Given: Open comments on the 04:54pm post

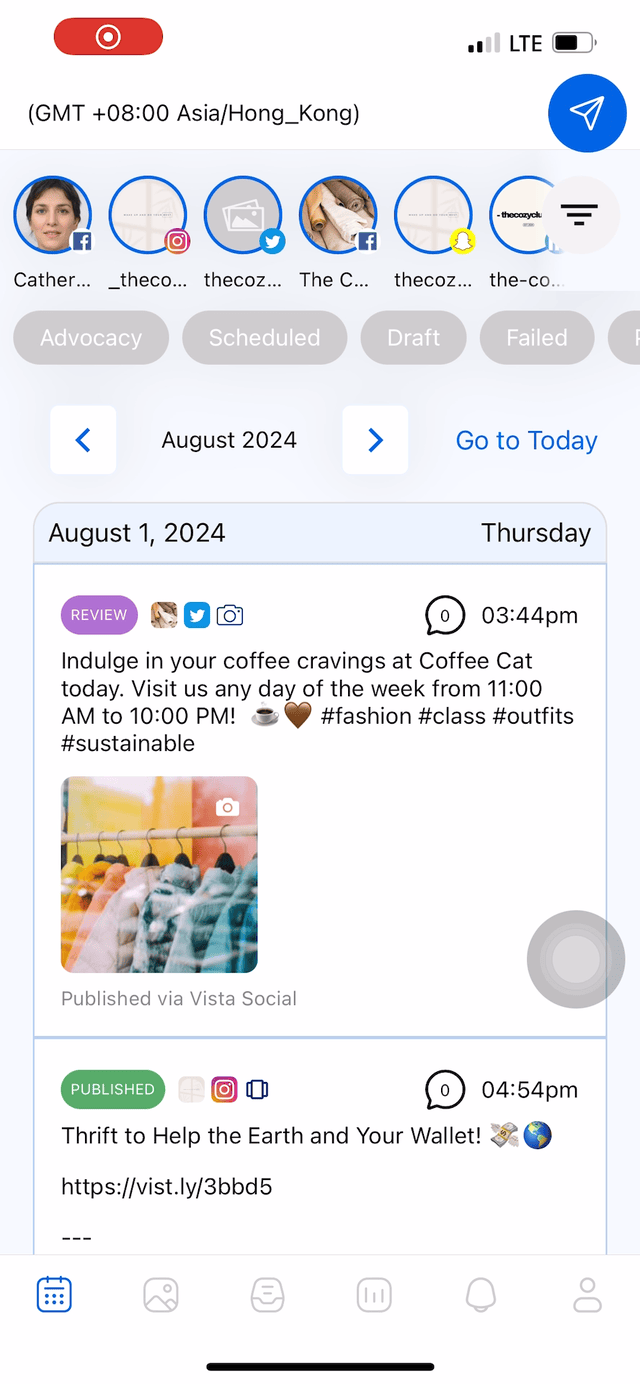Looking at the screenshot, I should [445, 1090].
